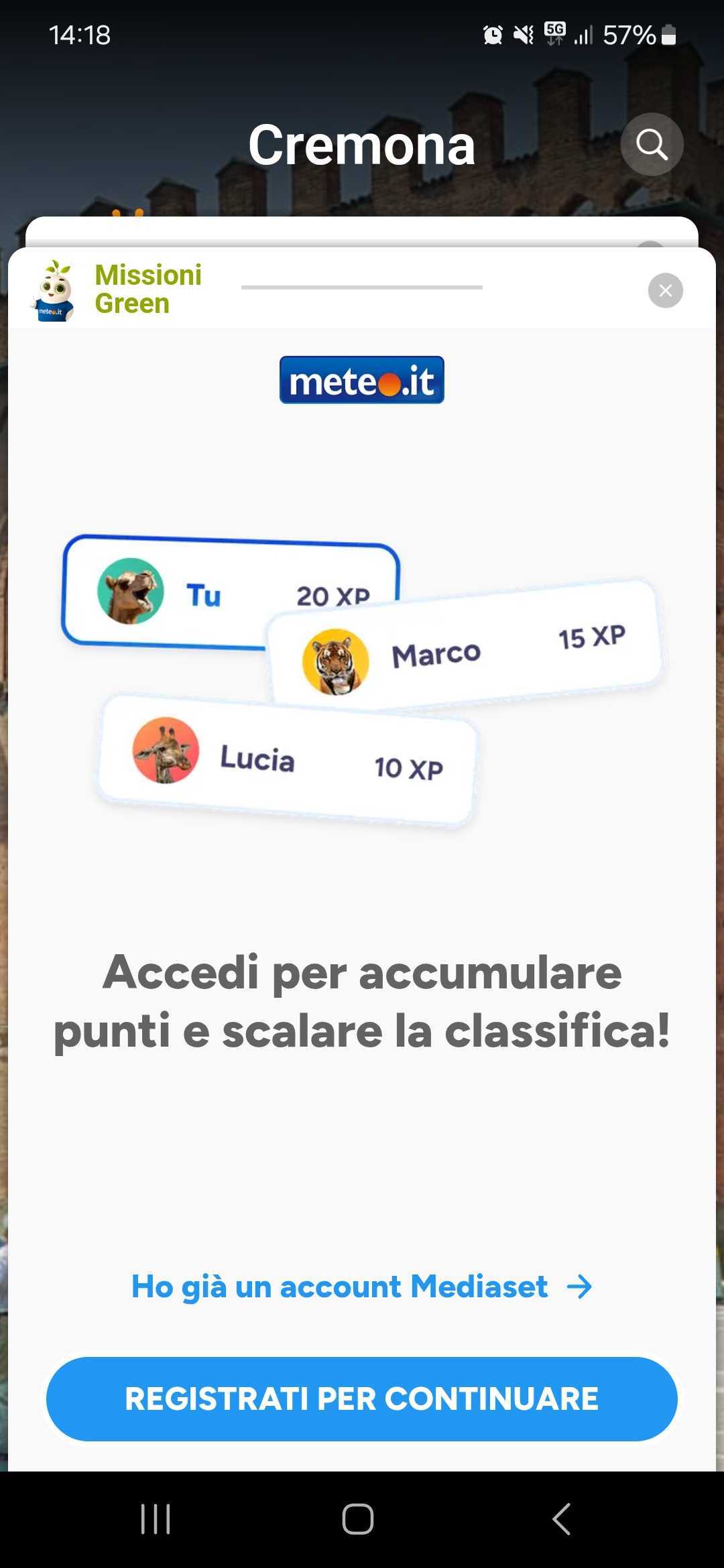Go back with the system back button
724x1568 pixels.
tap(562, 1518)
